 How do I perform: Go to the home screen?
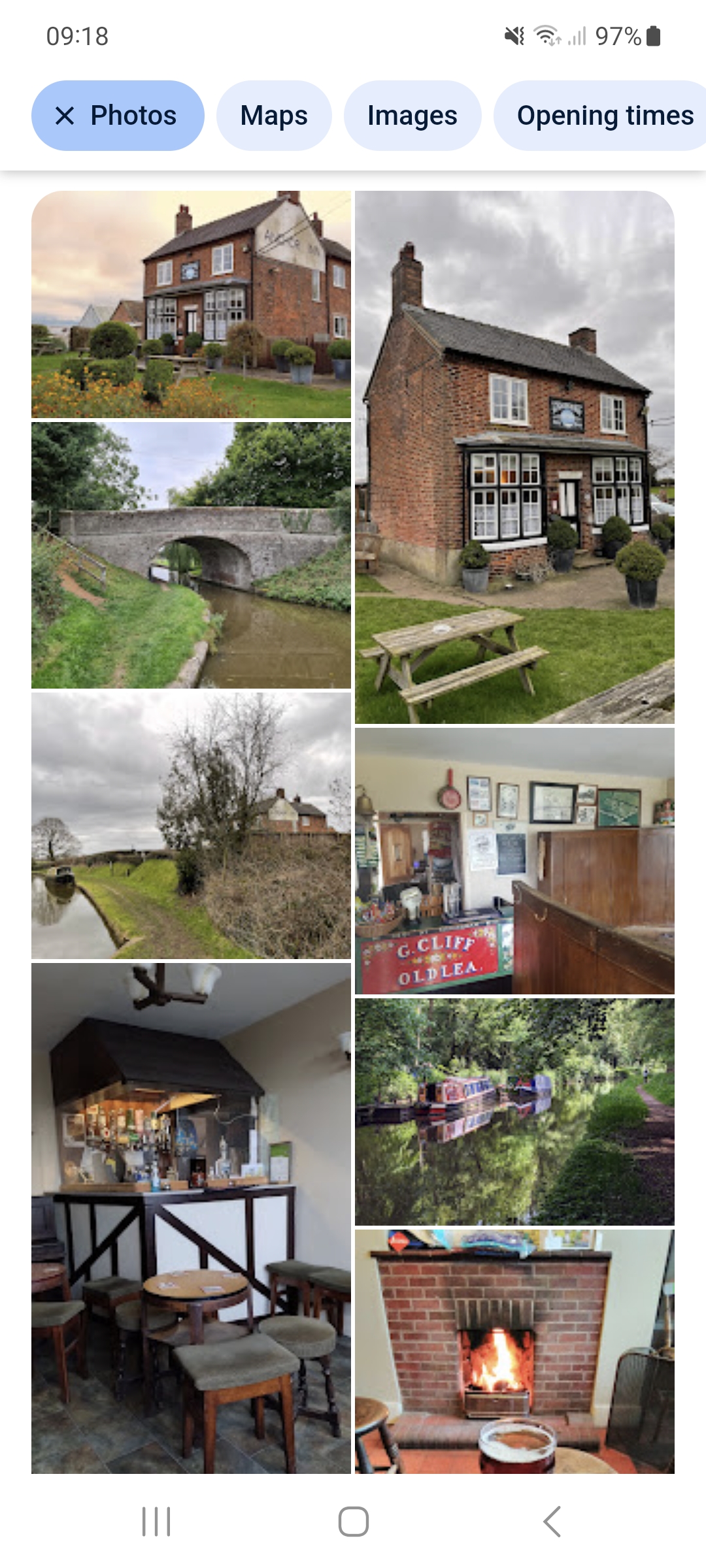pyautogui.click(x=353, y=1522)
